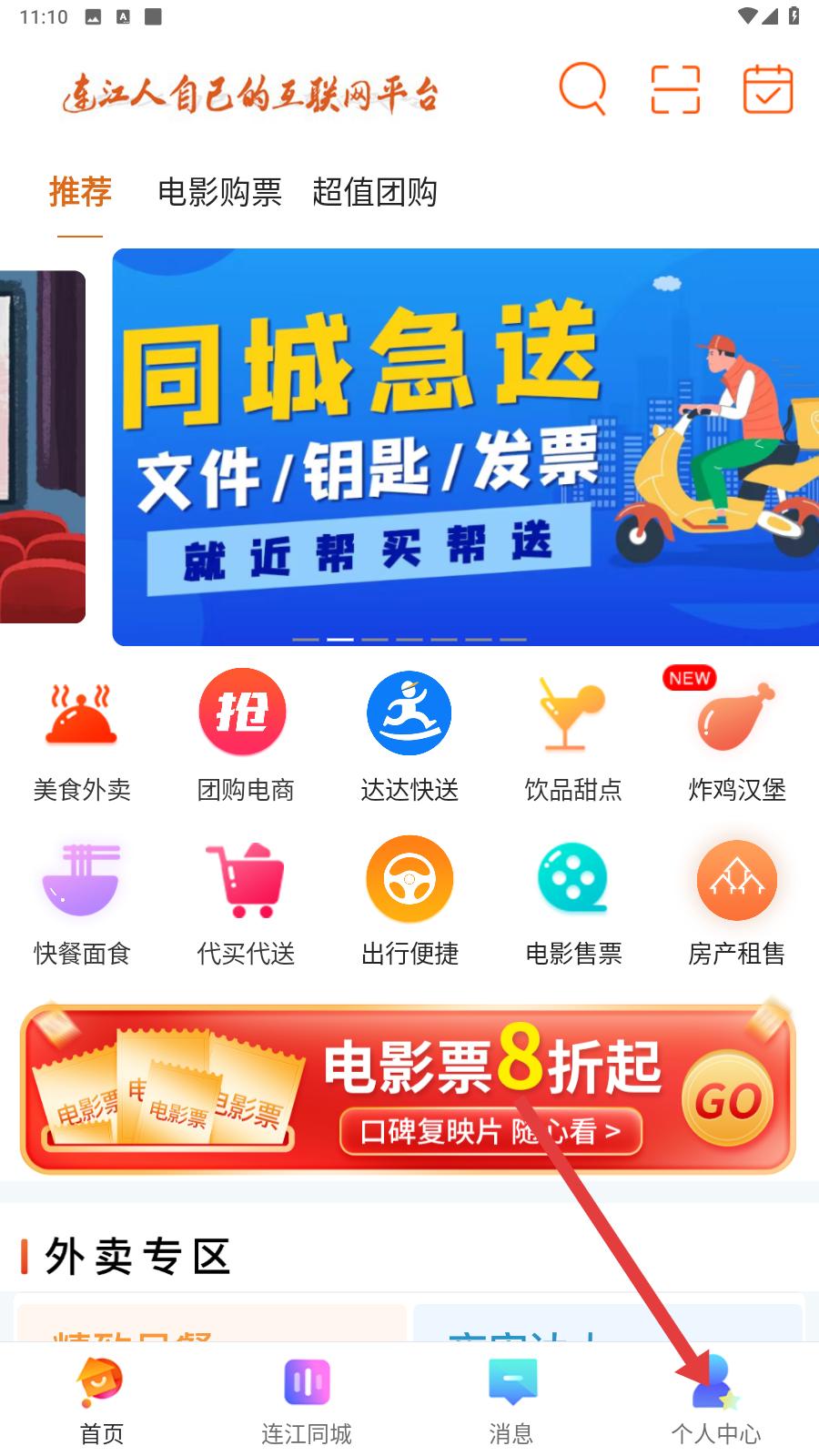Tap the 电影票8折起 promo banner
Image resolution: width=819 pixels, height=1456 pixels.
point(408,1088)
